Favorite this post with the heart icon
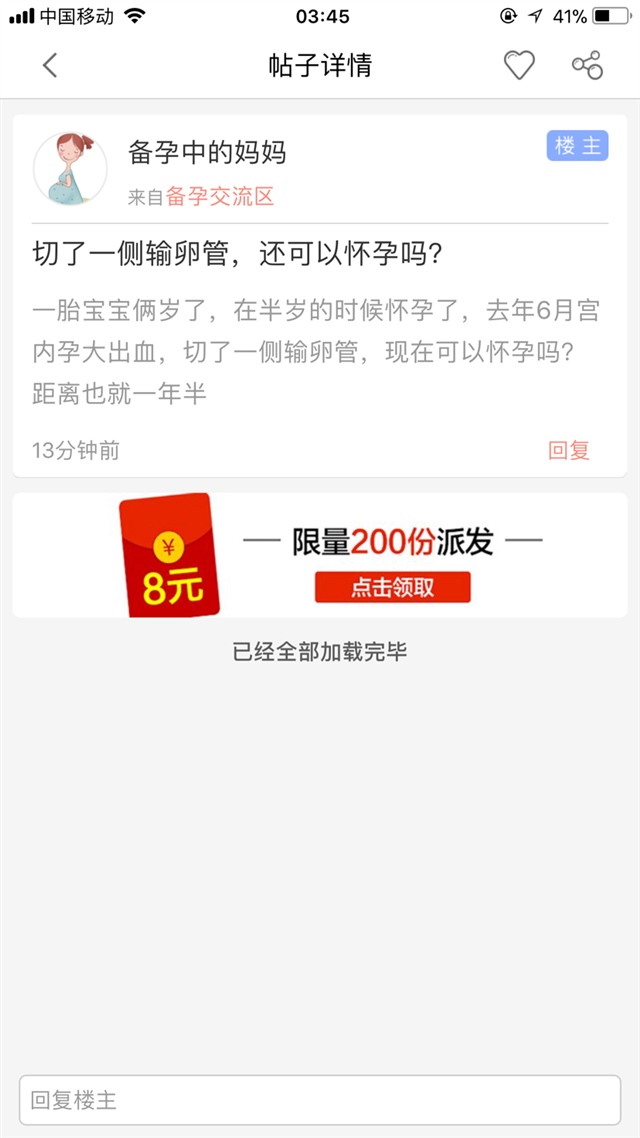 (518, 66)
